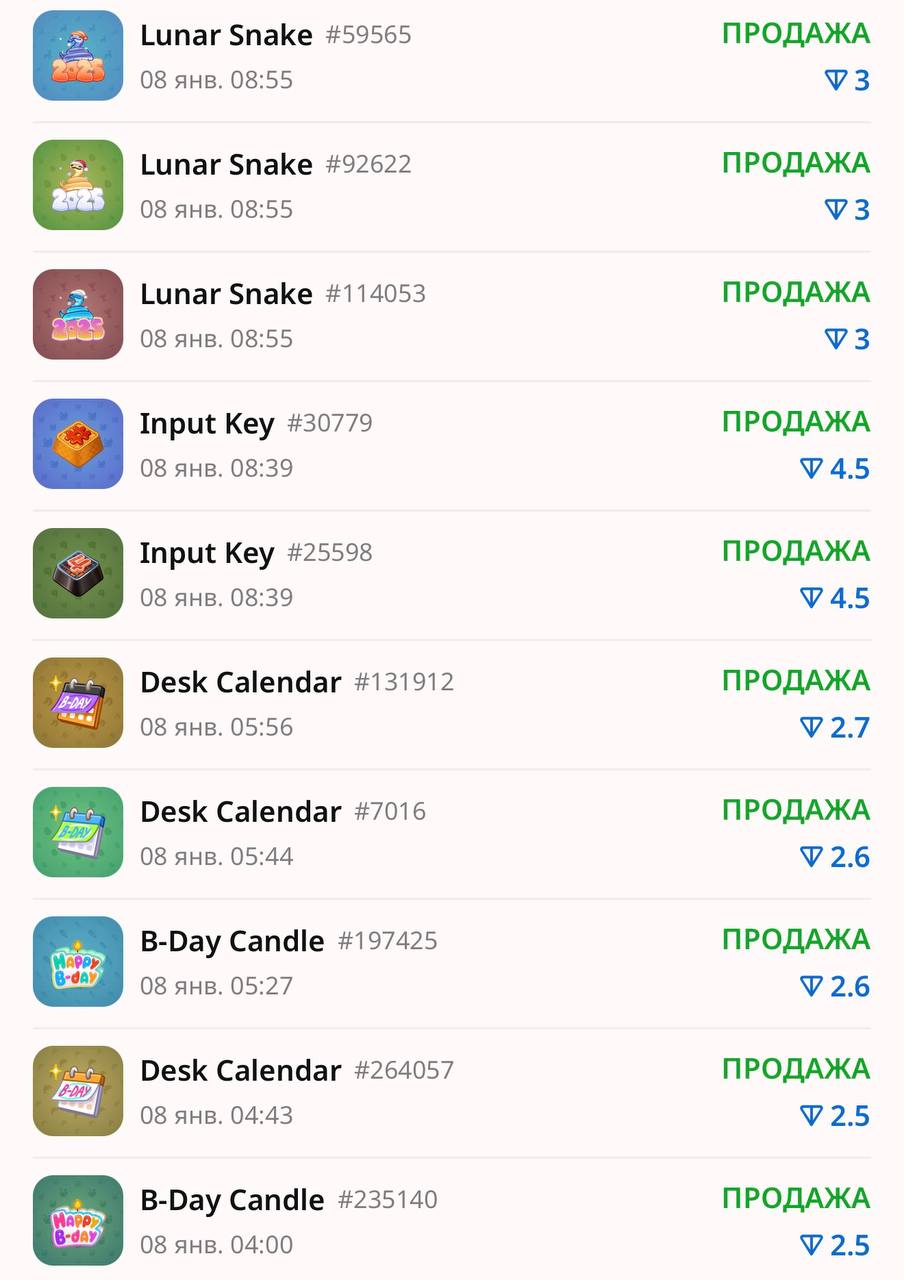This screenshot has height=1280, width=904.
Task: Select the B-Day Candle #235140 row
Action: tap(450, 1221)
